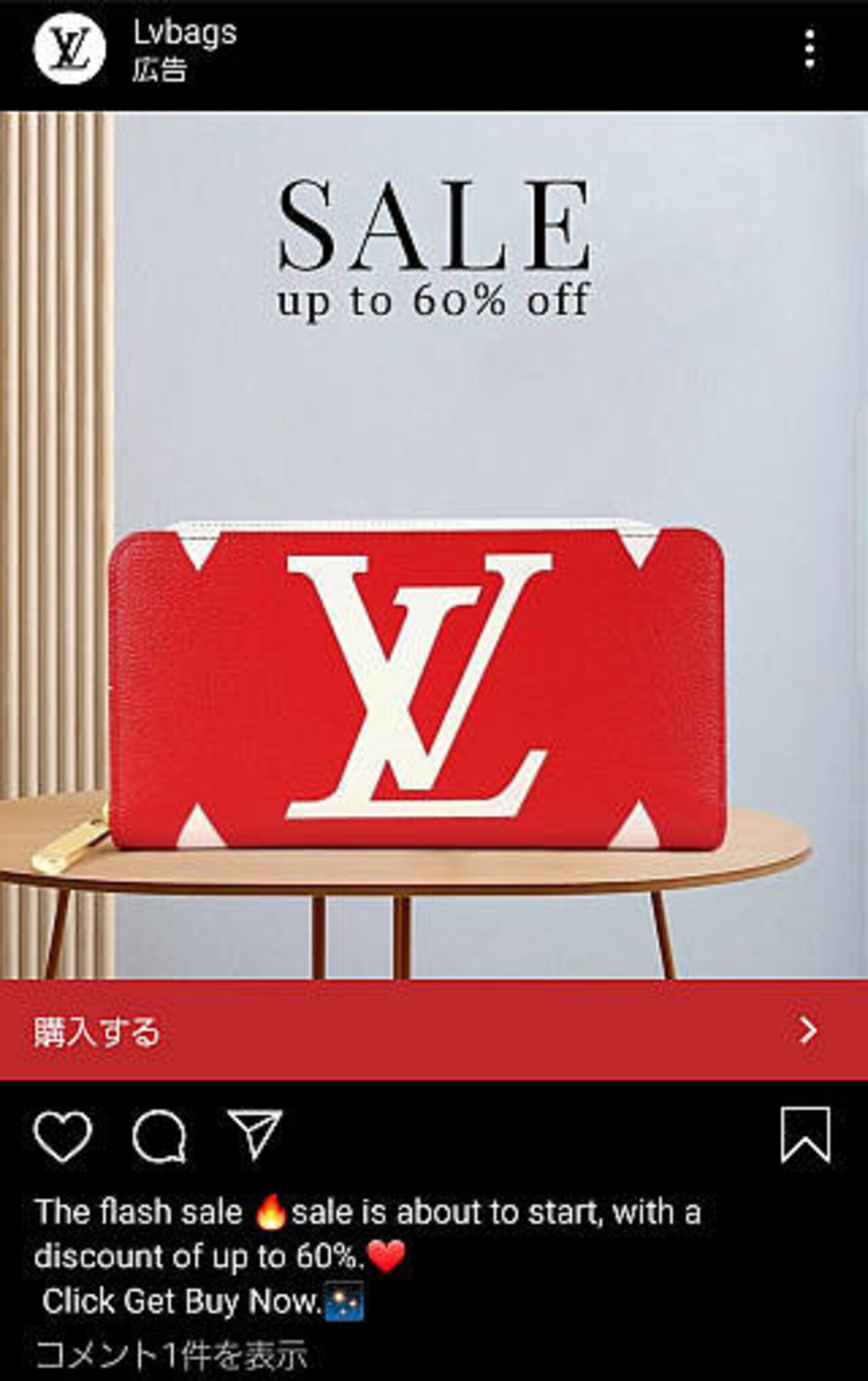The image size is (868, 1381).
Task: Open comments with the speech bubble icon
Action: point(159,1136)
